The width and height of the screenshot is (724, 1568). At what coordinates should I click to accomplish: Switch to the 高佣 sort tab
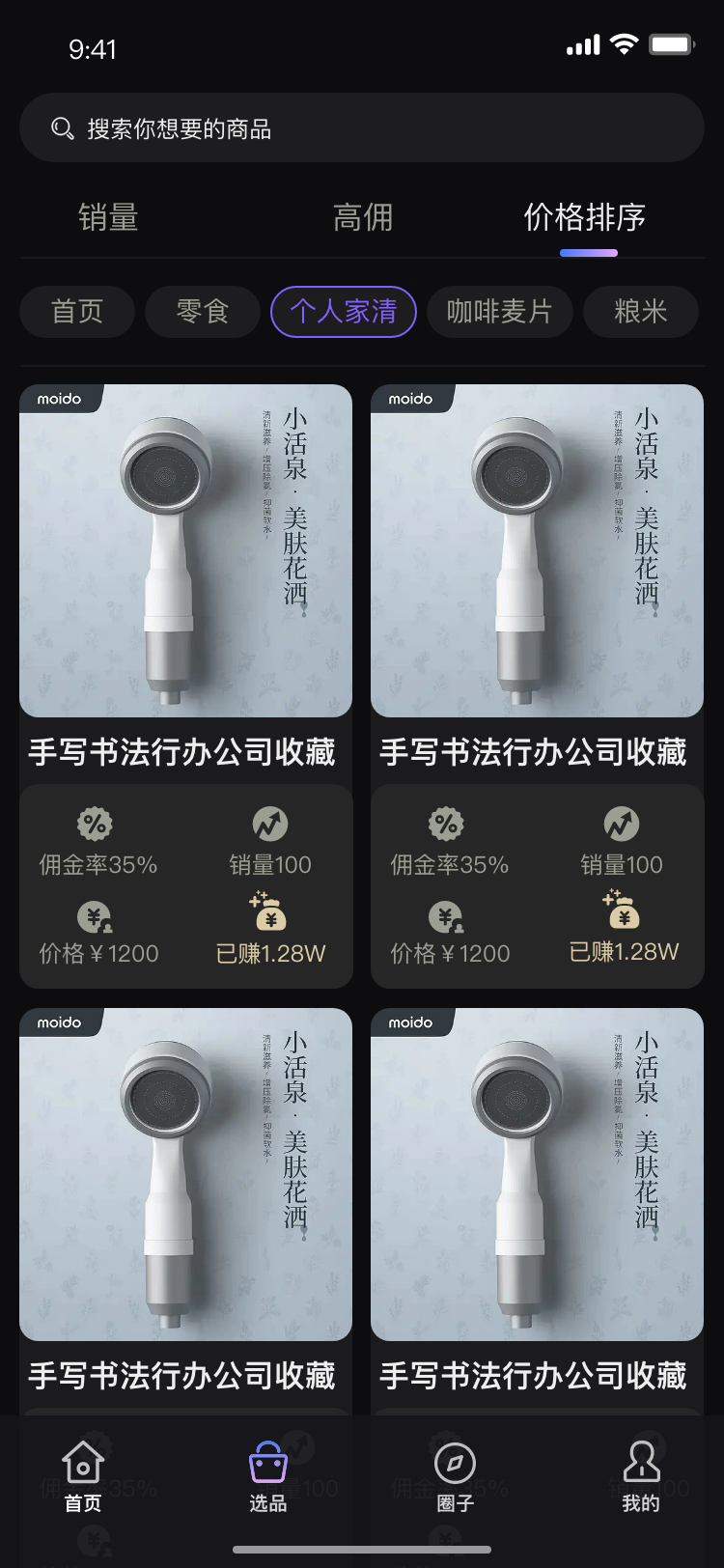point(363,217)
